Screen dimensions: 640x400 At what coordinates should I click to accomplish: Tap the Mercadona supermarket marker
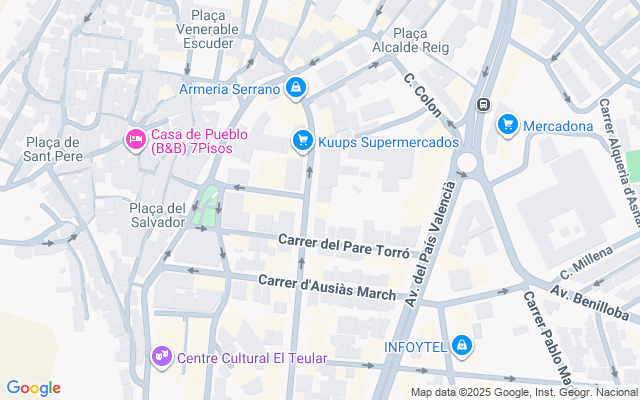(508, 125)
